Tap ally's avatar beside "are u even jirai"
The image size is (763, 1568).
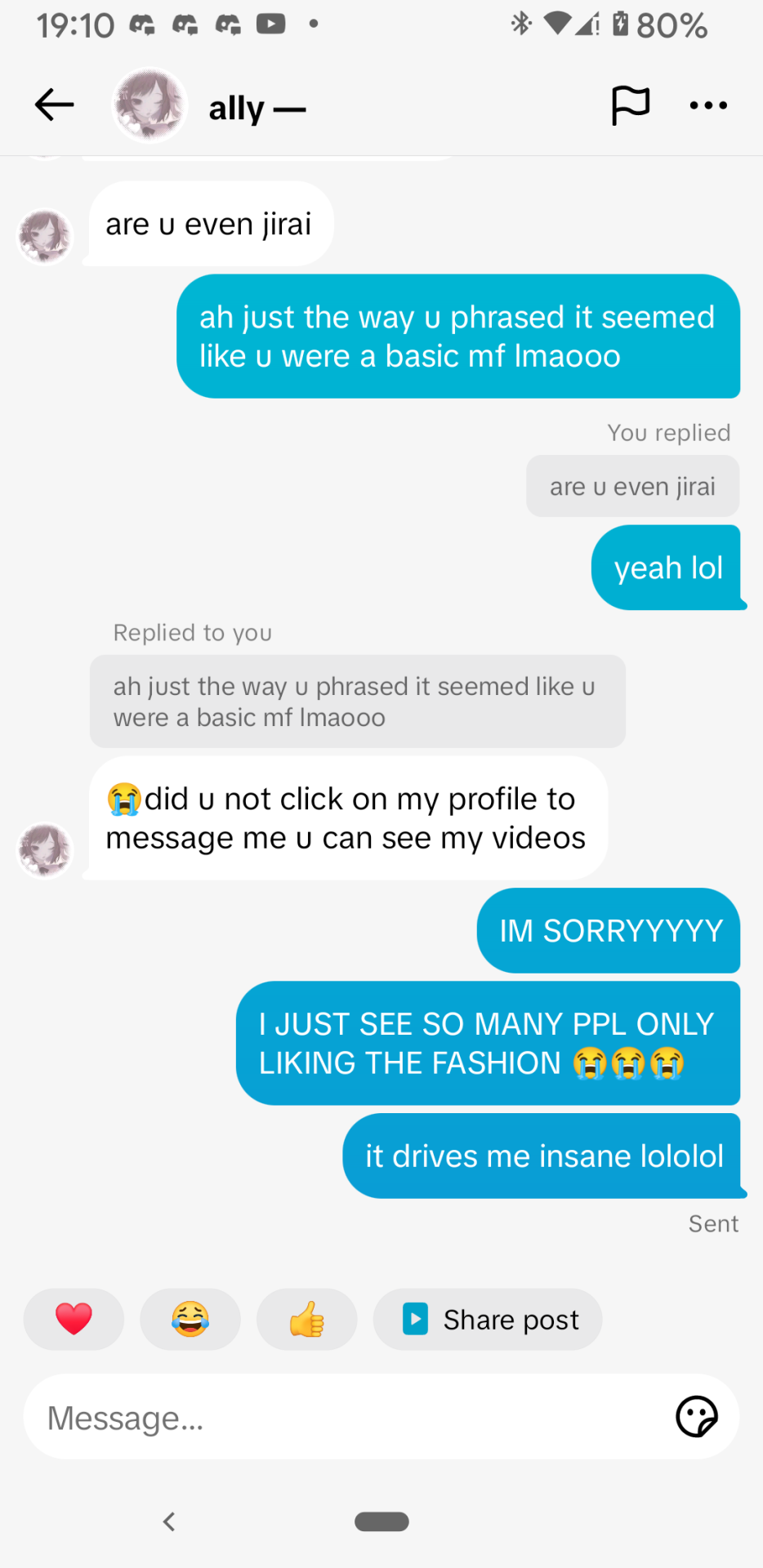coord(46,237)
